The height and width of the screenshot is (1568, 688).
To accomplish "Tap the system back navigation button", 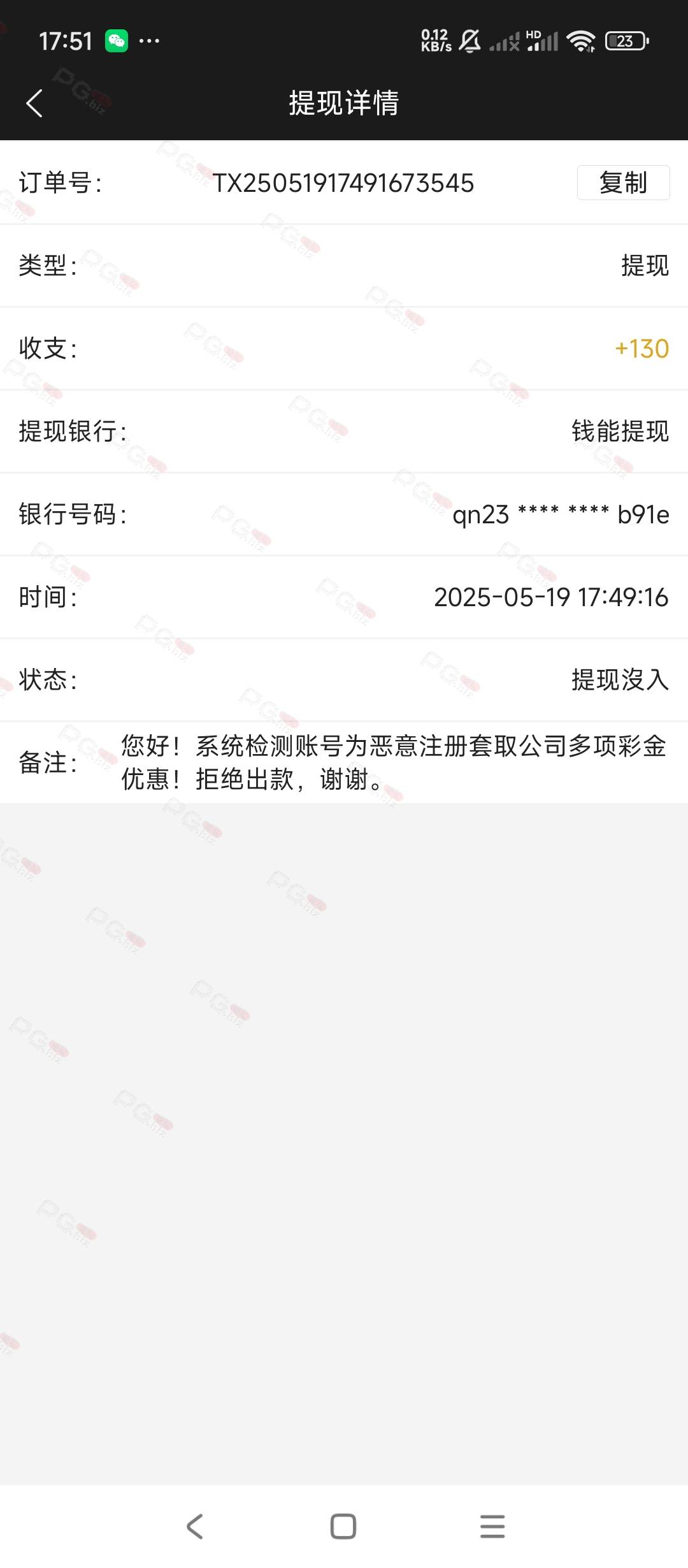I will [x=195, y=1527].
